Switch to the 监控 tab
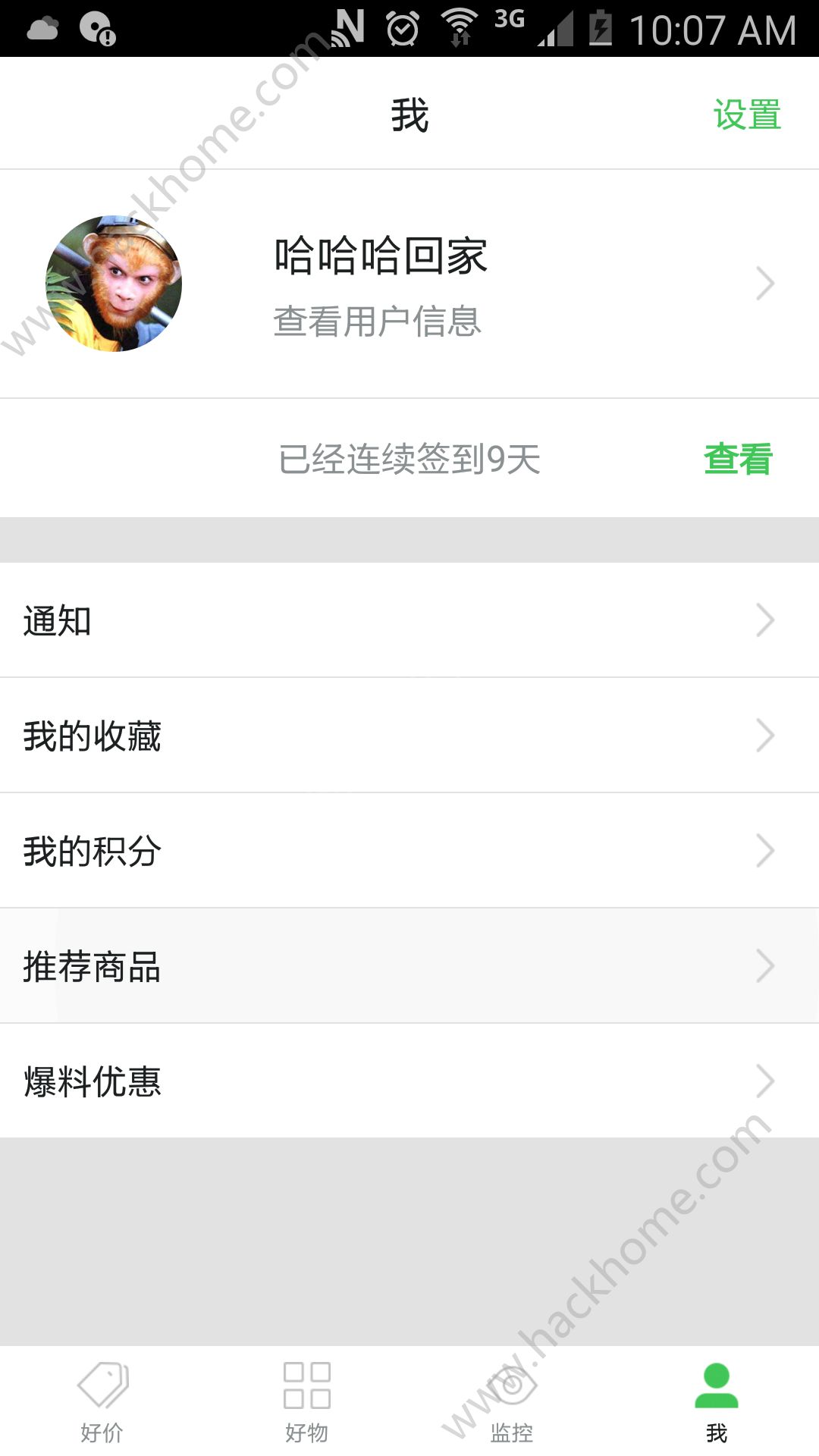Viewport: 819px width, 1456px height. [512, 1401]
